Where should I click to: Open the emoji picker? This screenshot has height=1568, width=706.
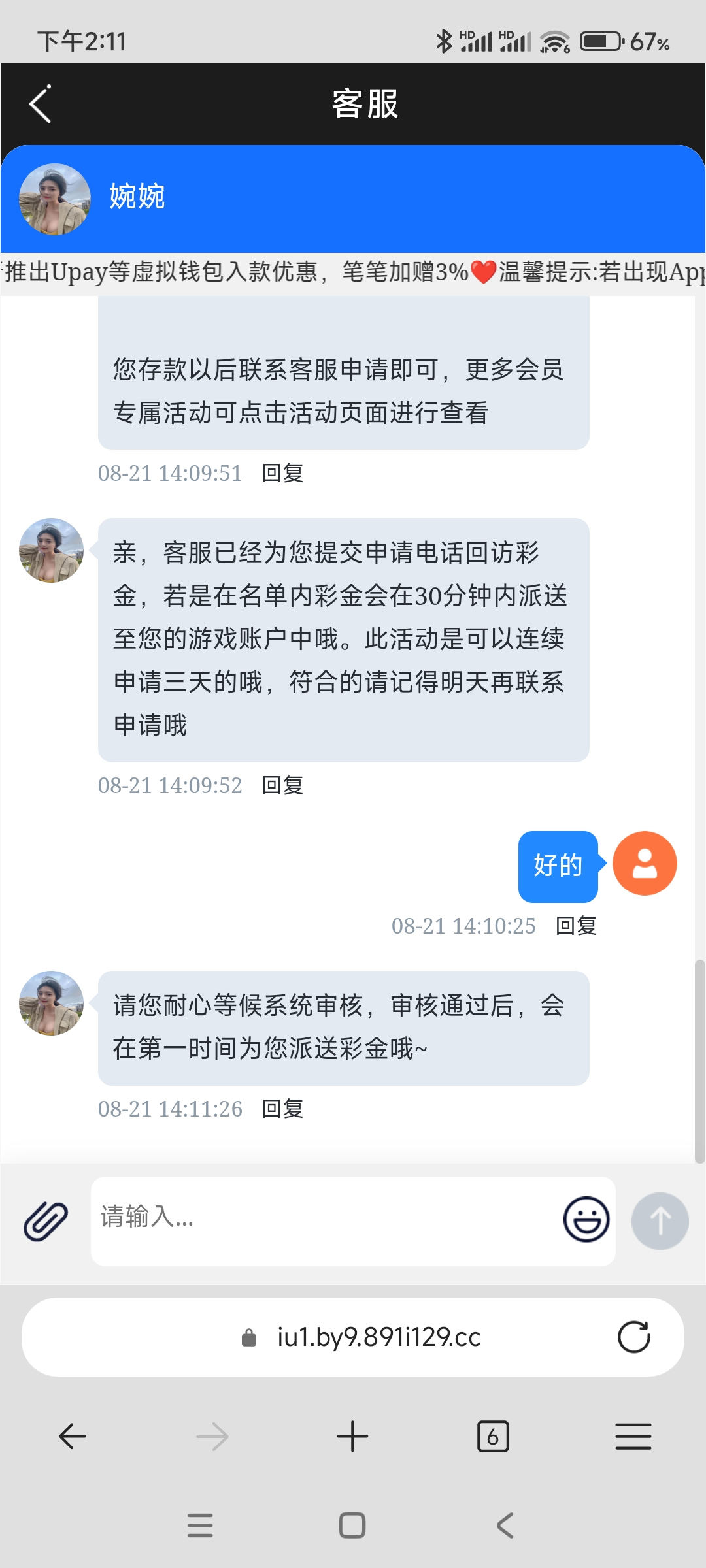[x=586, y=1219]
